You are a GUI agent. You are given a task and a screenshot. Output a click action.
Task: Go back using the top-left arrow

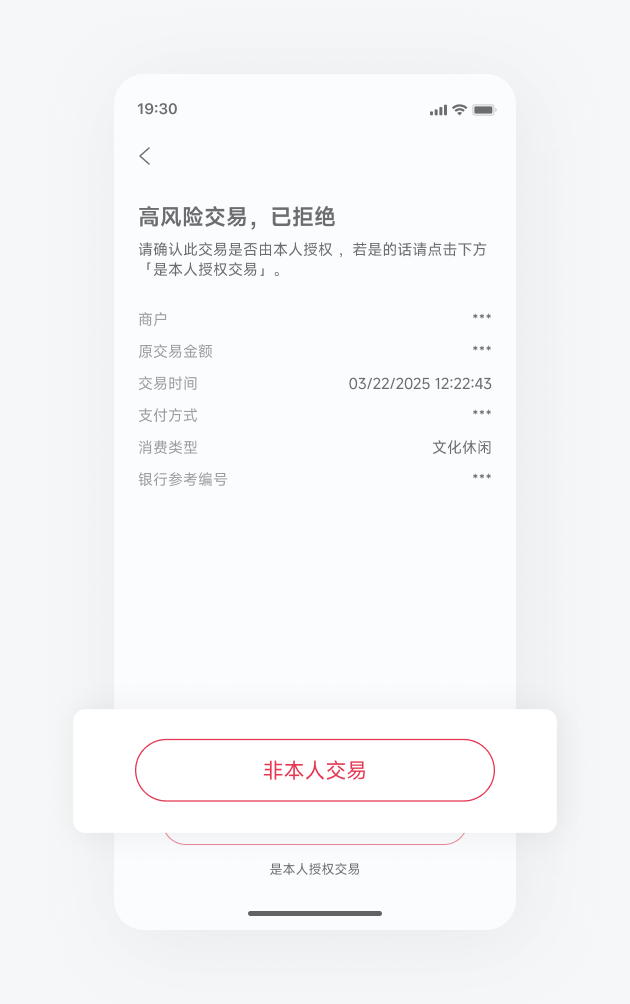[145, 156]
